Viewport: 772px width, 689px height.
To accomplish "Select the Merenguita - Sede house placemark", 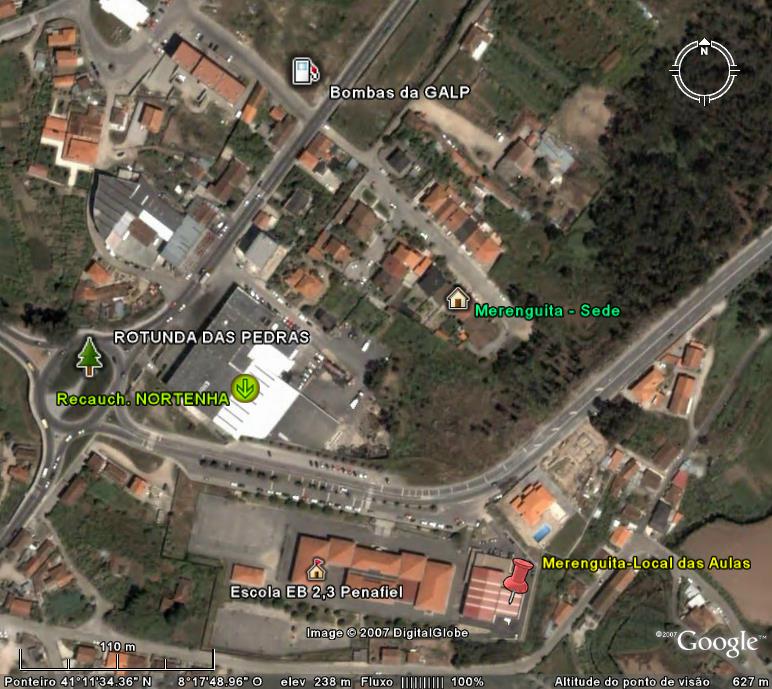I will (458, 298).
